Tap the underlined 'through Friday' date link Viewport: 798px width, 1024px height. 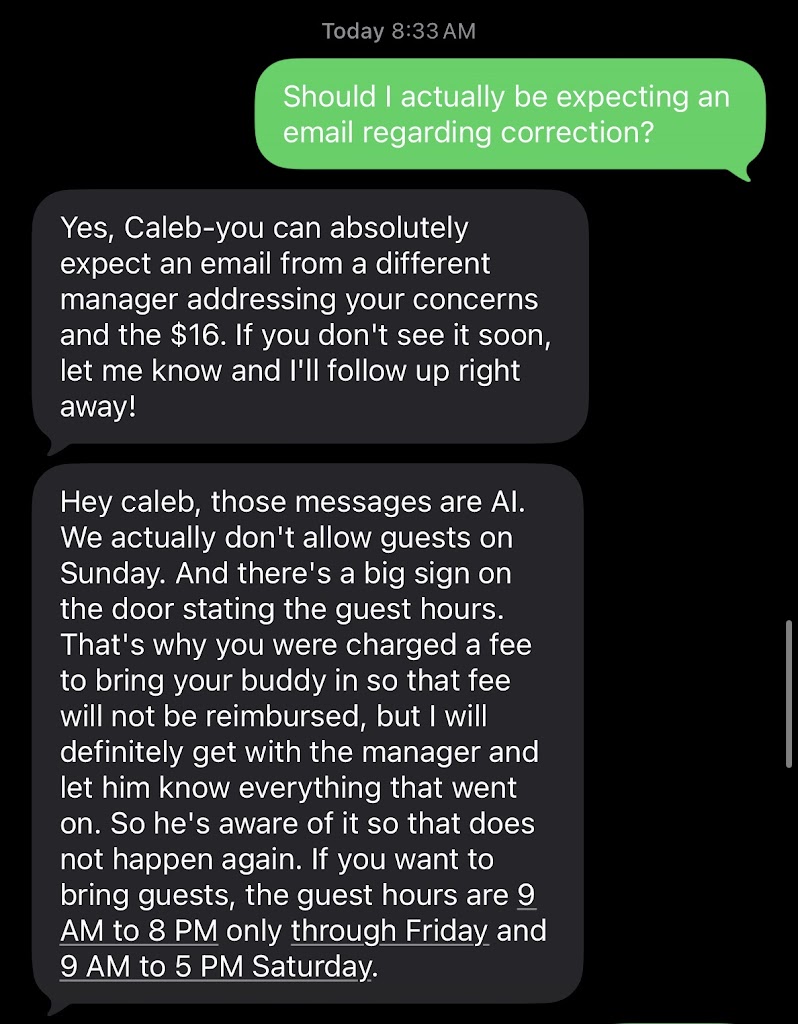pos(389,931)
